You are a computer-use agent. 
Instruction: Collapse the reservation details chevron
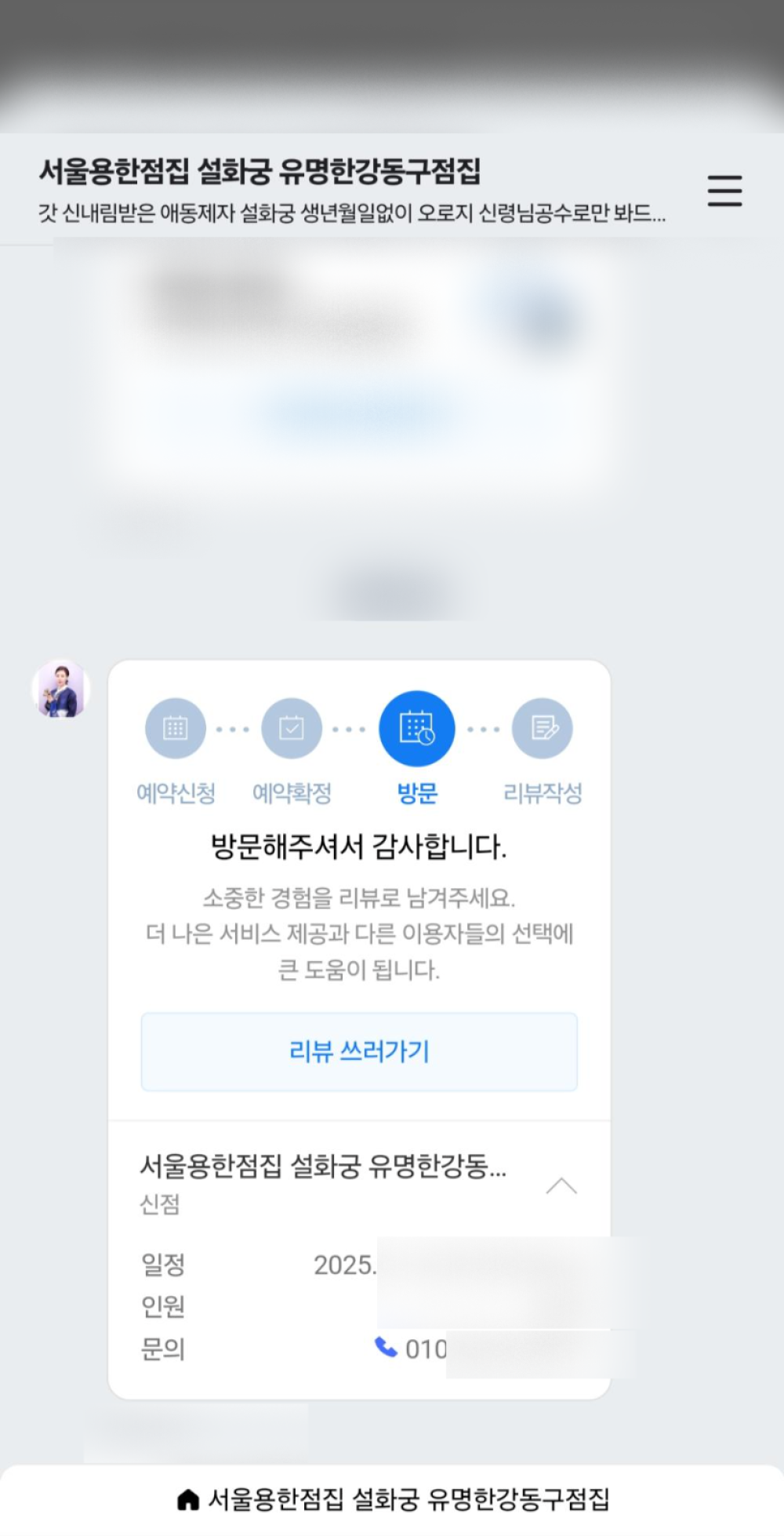pos(561,1186)
